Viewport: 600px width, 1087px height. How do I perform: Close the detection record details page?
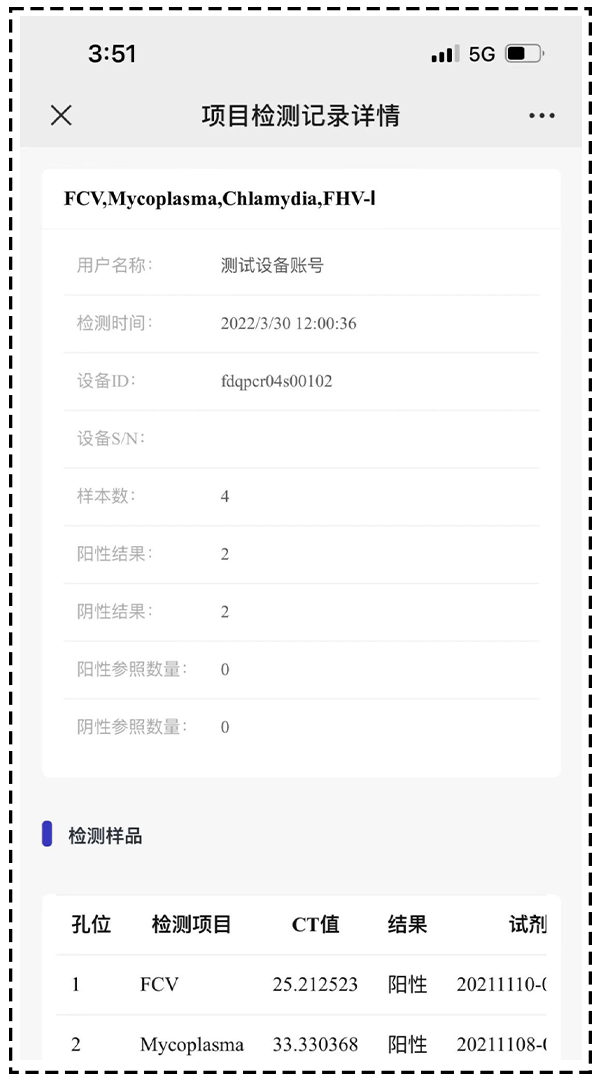click(x=61, y=116)
